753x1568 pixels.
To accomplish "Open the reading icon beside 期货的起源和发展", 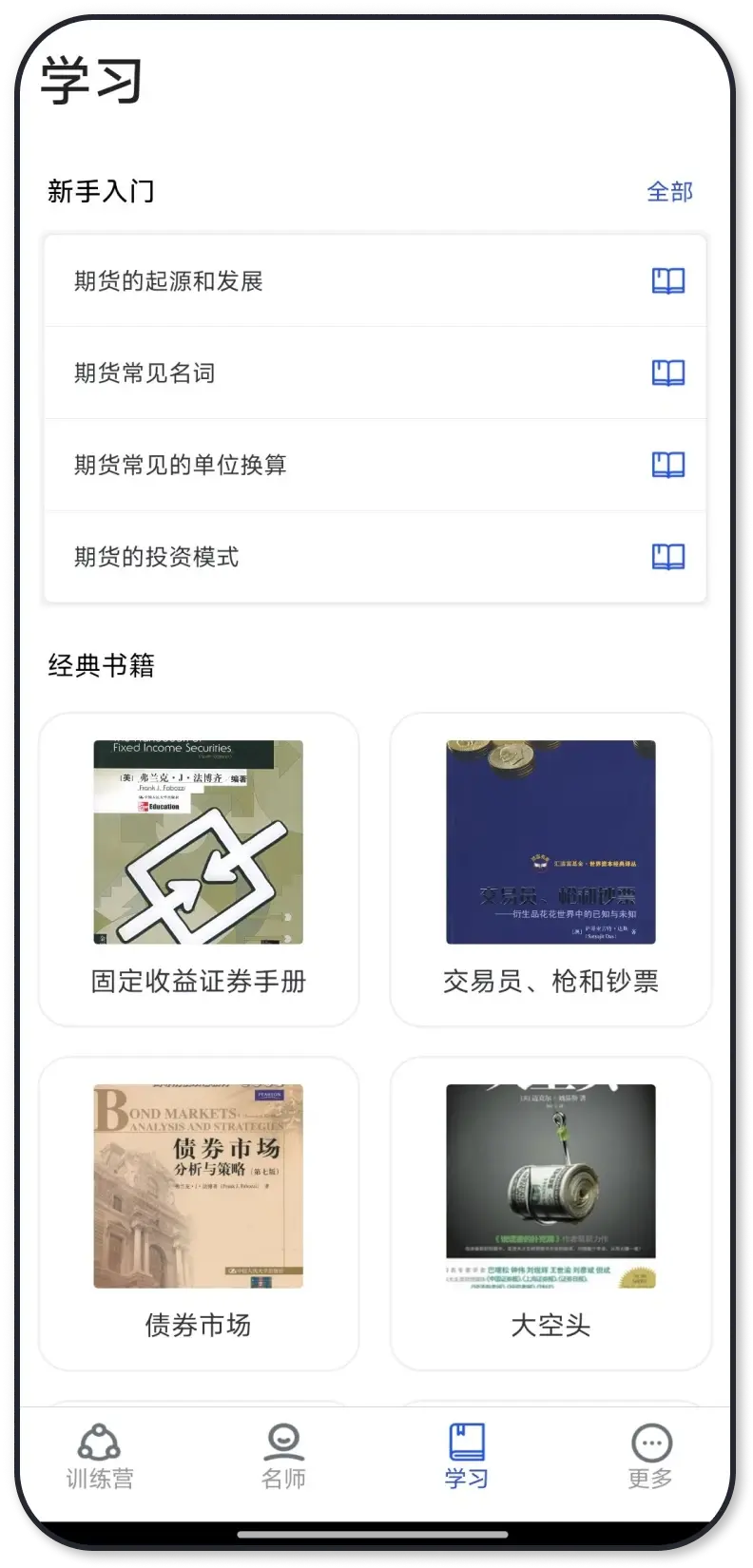I will tap(667, 281).
